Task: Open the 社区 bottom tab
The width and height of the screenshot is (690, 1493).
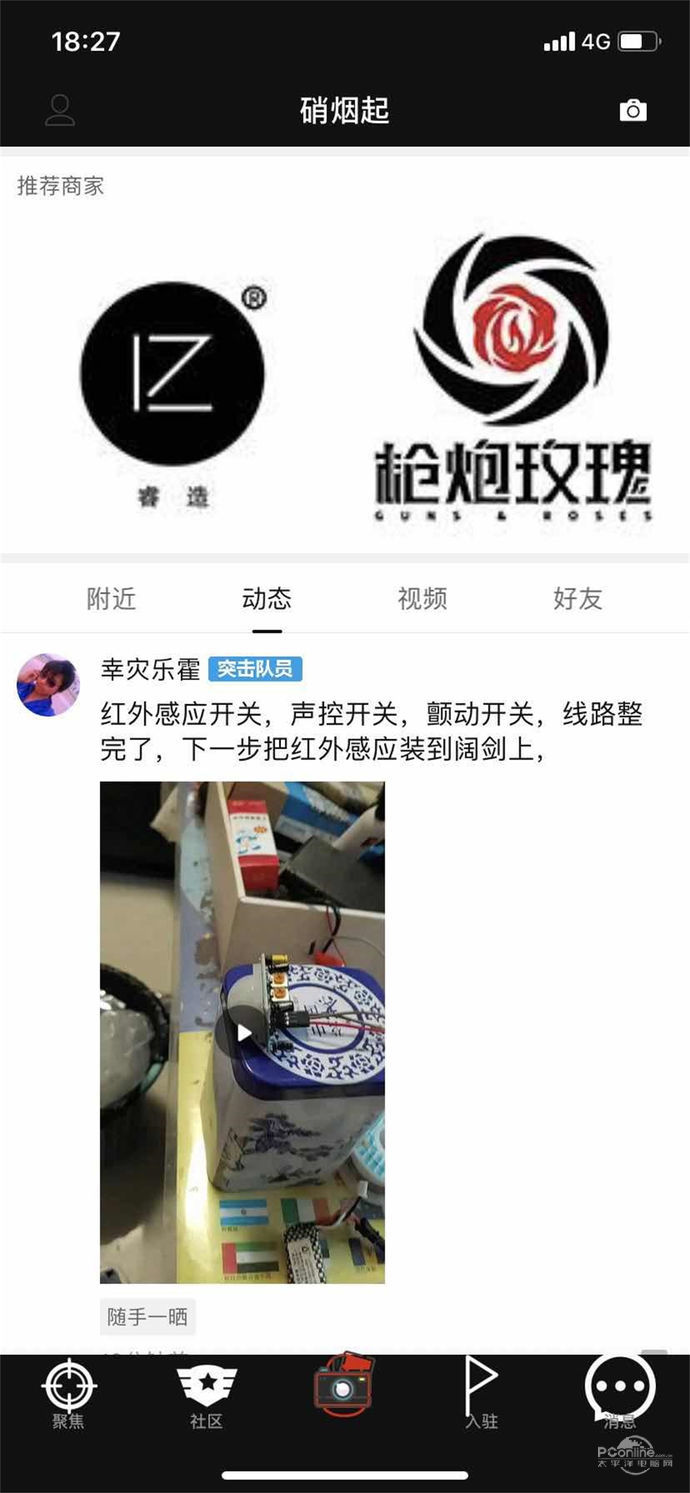Action: [207, 1394]
